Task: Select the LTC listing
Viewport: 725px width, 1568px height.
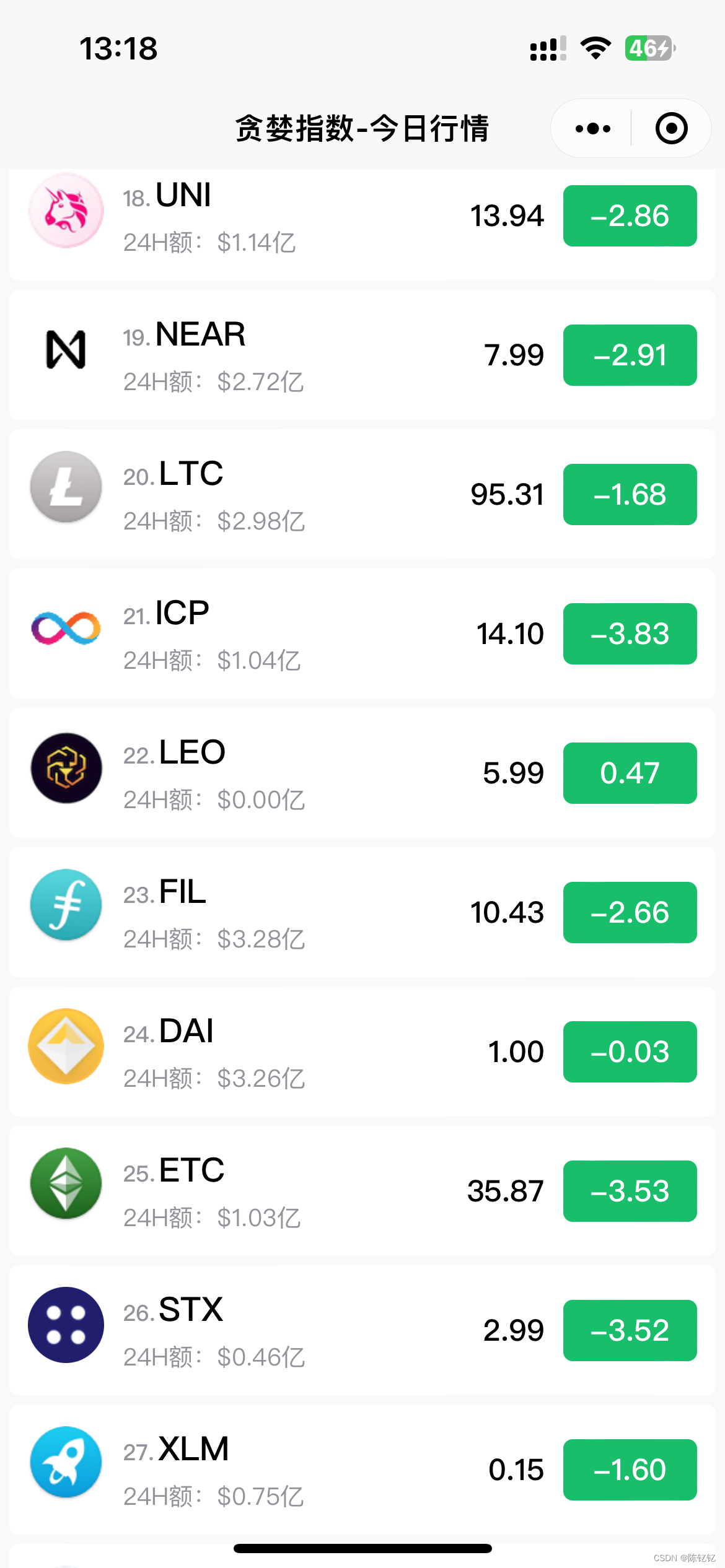Action: coord(279,495)
